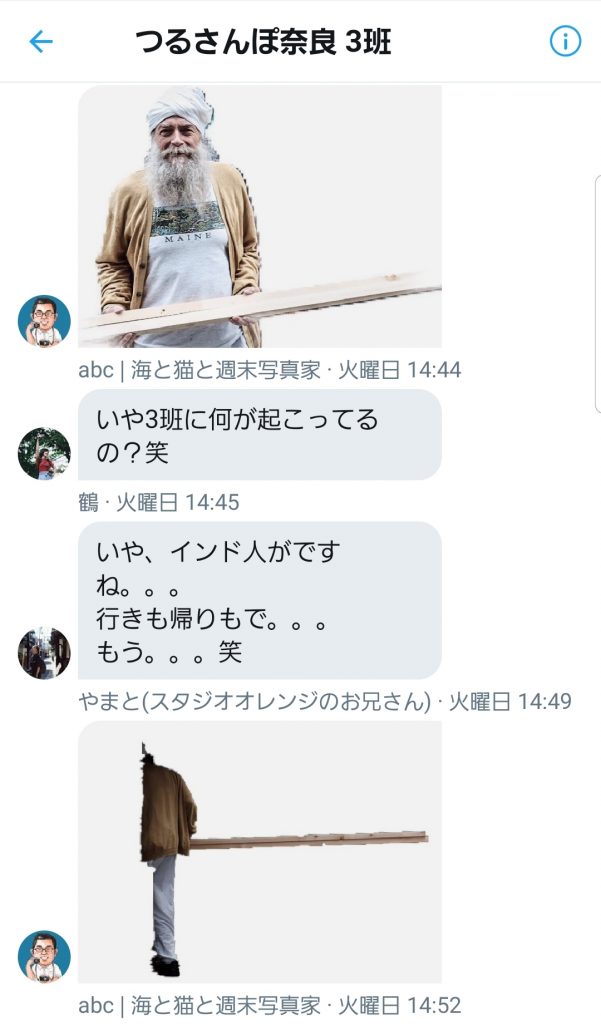Viewport: 601px width, 1024px height.
Task: Open group info for つるさんぽ奈良 3班
Action: click(x=565, y=41)
